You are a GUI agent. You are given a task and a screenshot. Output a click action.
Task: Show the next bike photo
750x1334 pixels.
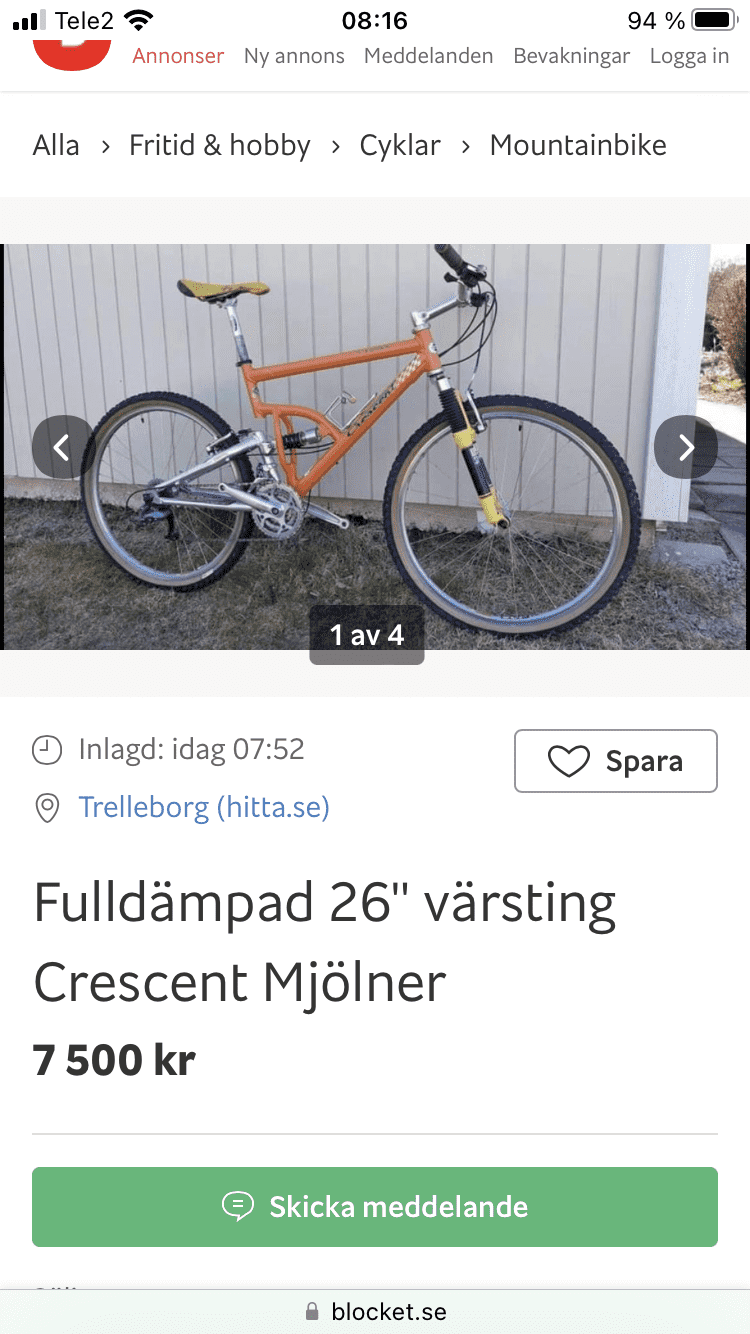686,447
